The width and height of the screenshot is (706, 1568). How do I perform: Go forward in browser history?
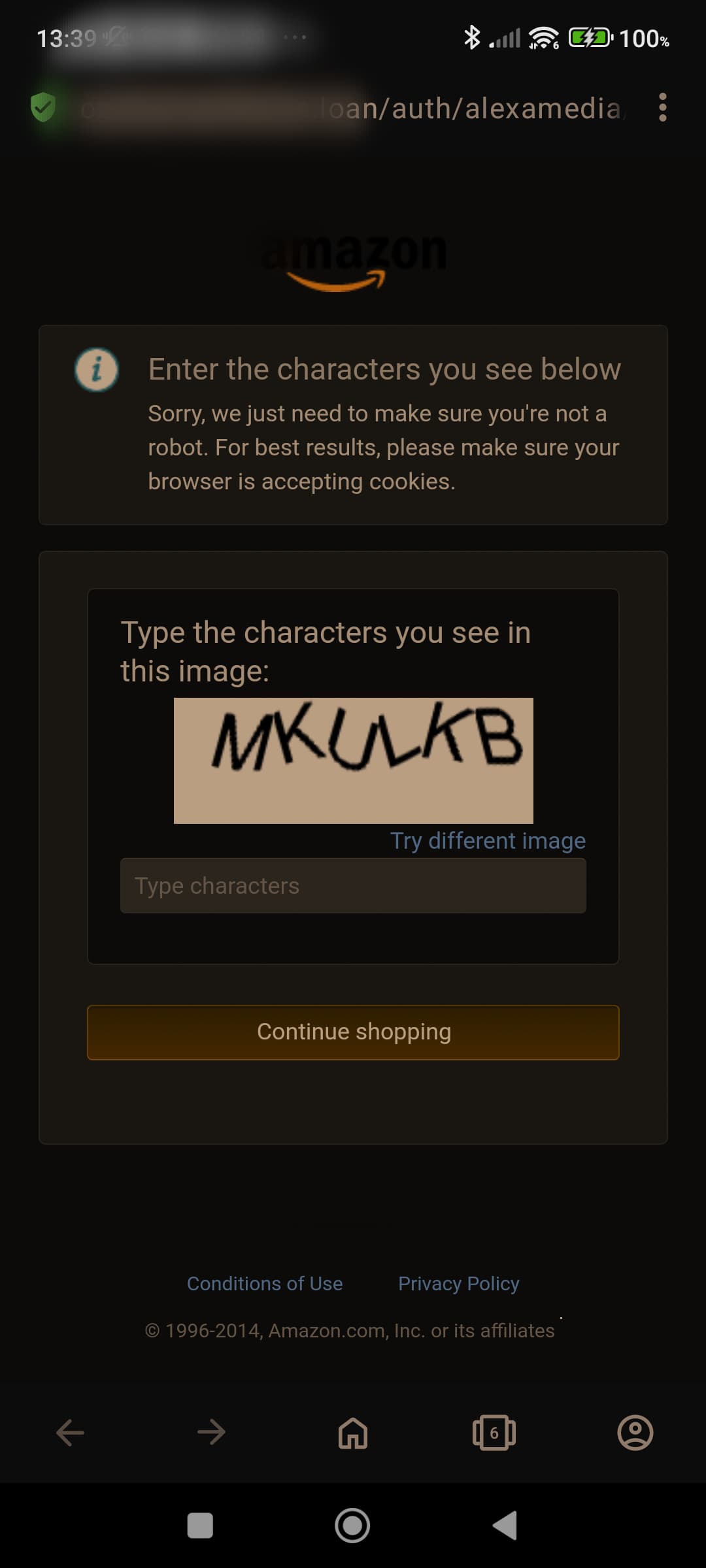click(211, 1433)
